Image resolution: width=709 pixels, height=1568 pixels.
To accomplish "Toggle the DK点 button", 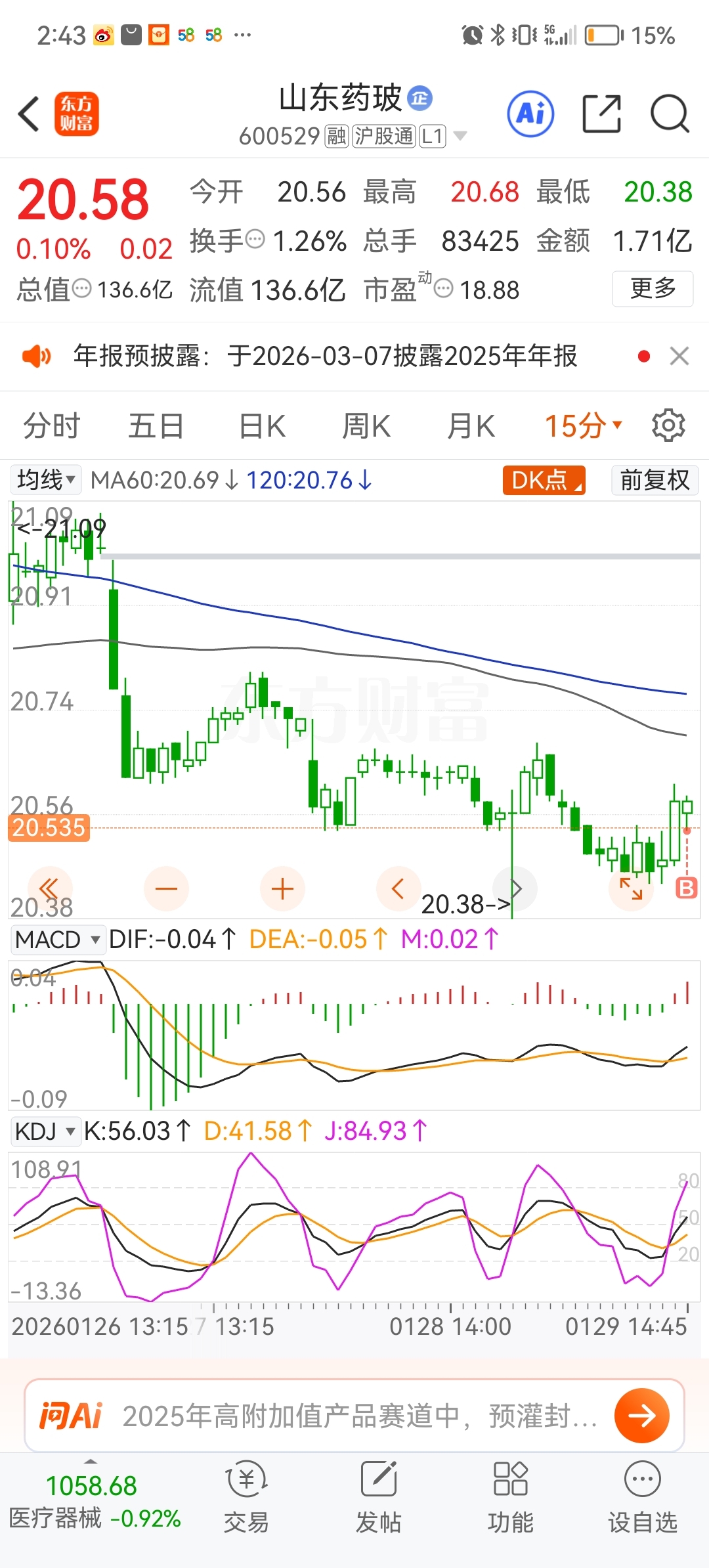I will pyautogui.click(x=544, y=480).
